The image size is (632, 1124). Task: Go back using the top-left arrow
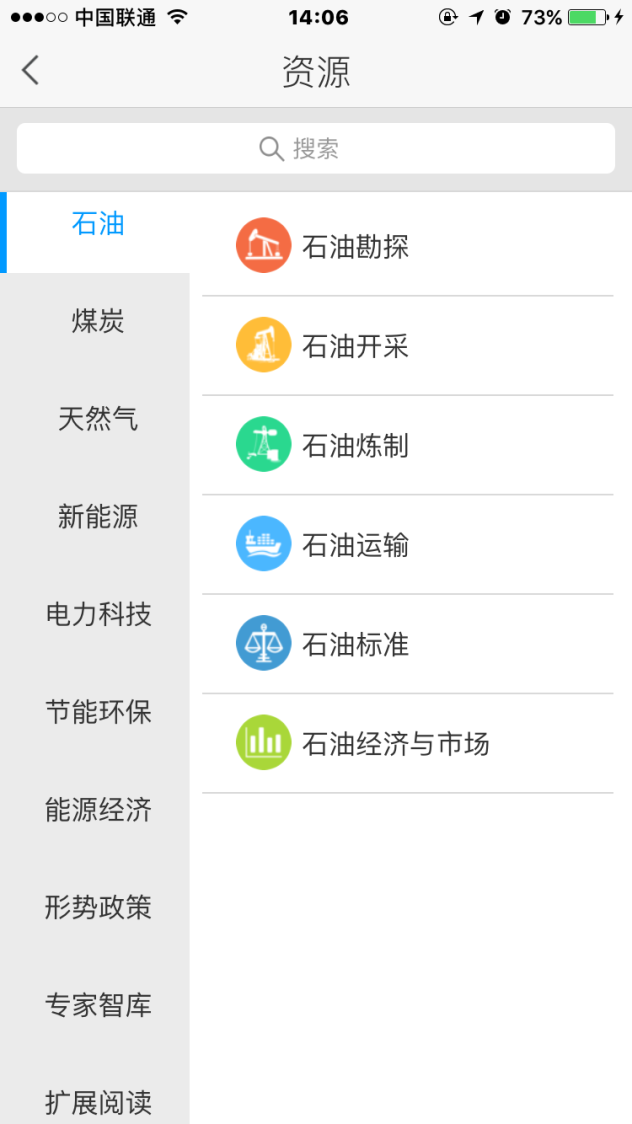(x=31, y=71)
